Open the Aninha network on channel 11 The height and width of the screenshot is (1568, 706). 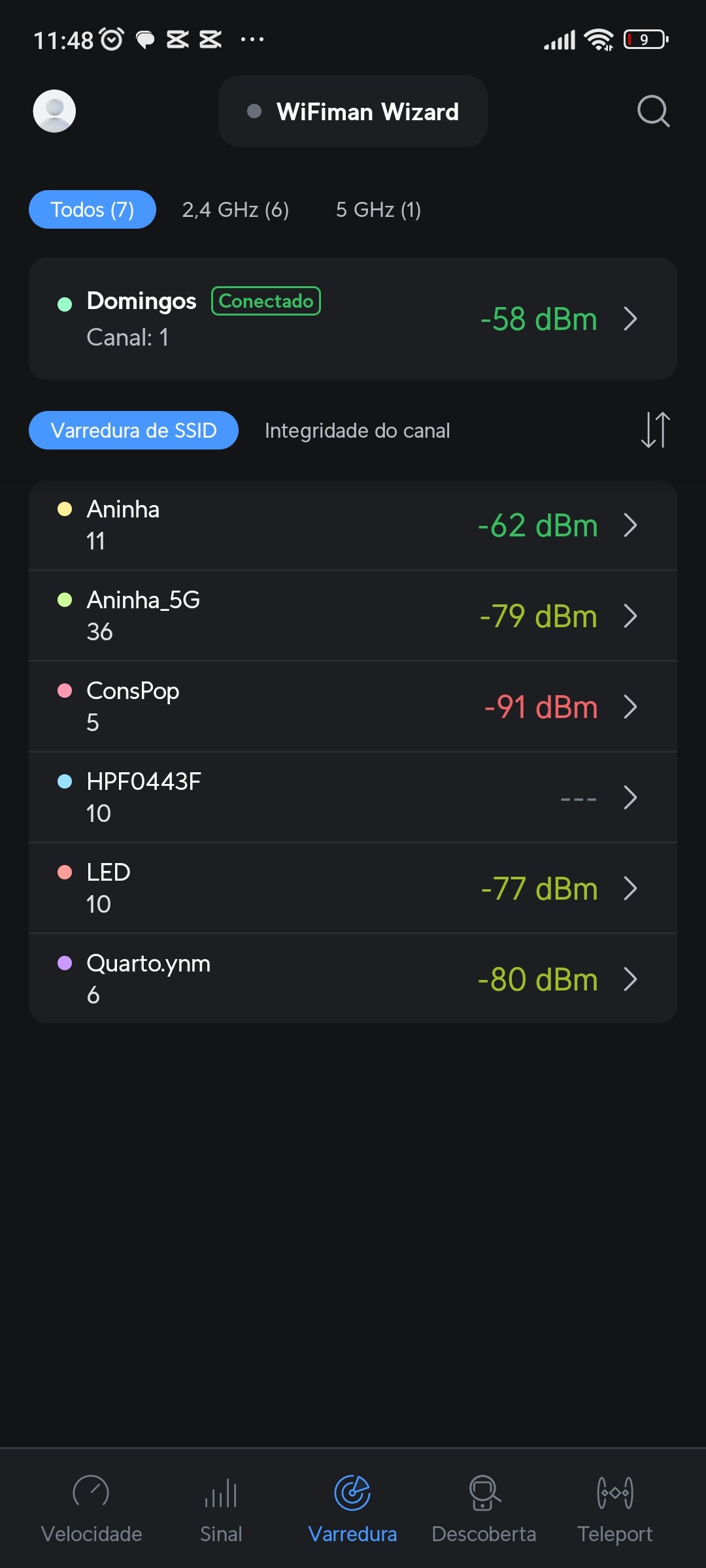(353, 525)
